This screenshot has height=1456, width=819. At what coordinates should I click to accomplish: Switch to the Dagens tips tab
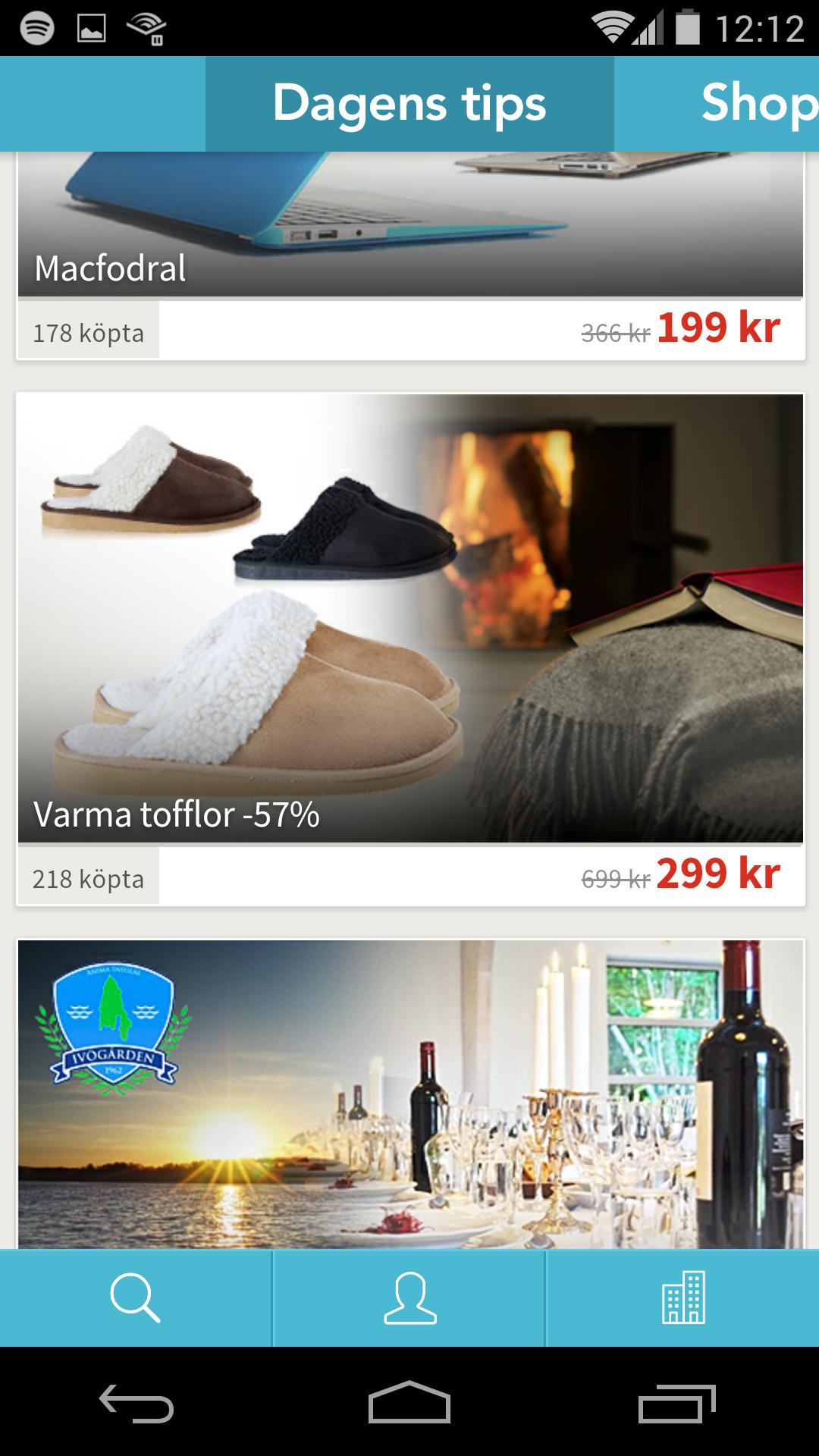(x=409, y=104)
